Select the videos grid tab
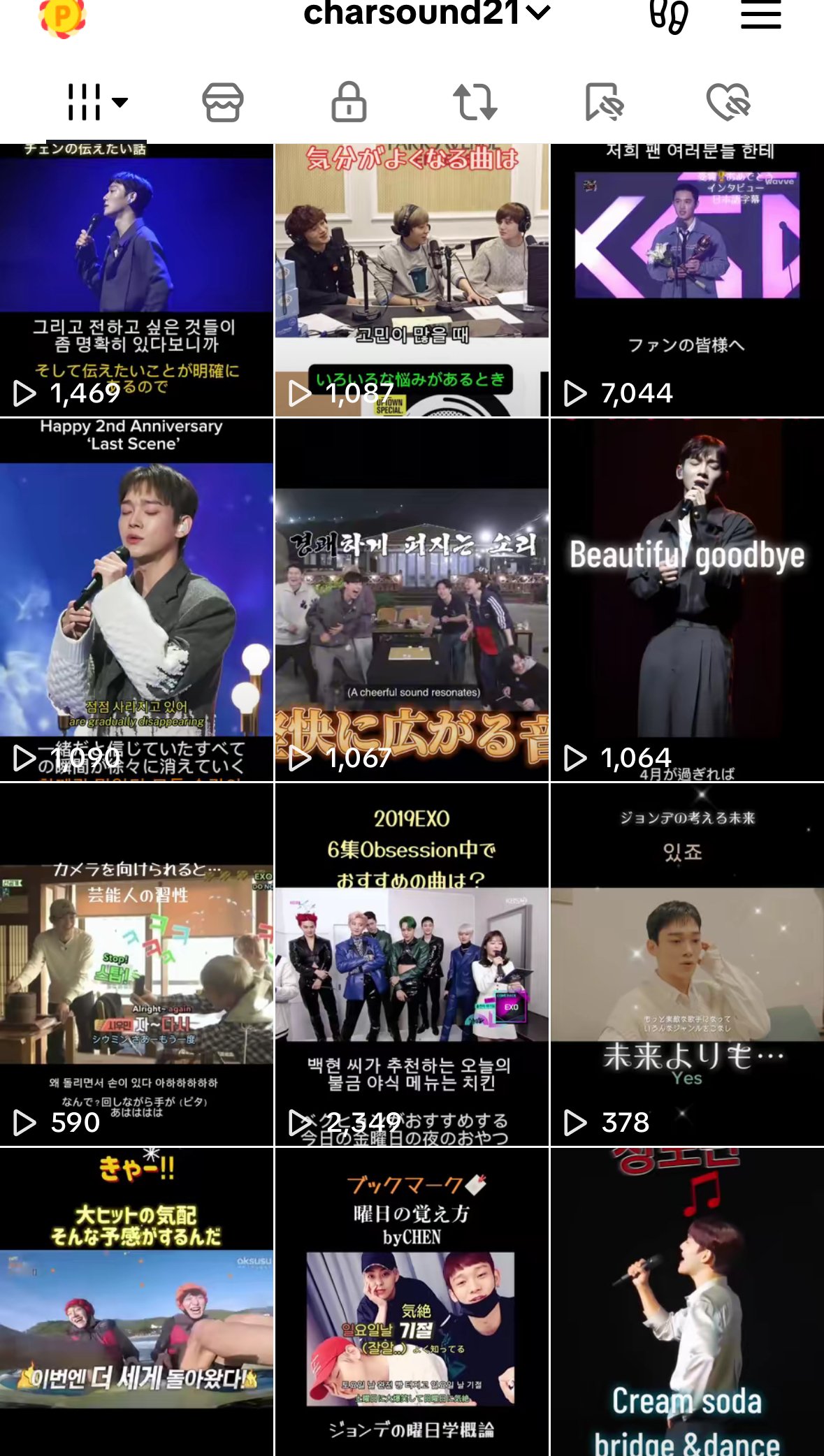 96,102
